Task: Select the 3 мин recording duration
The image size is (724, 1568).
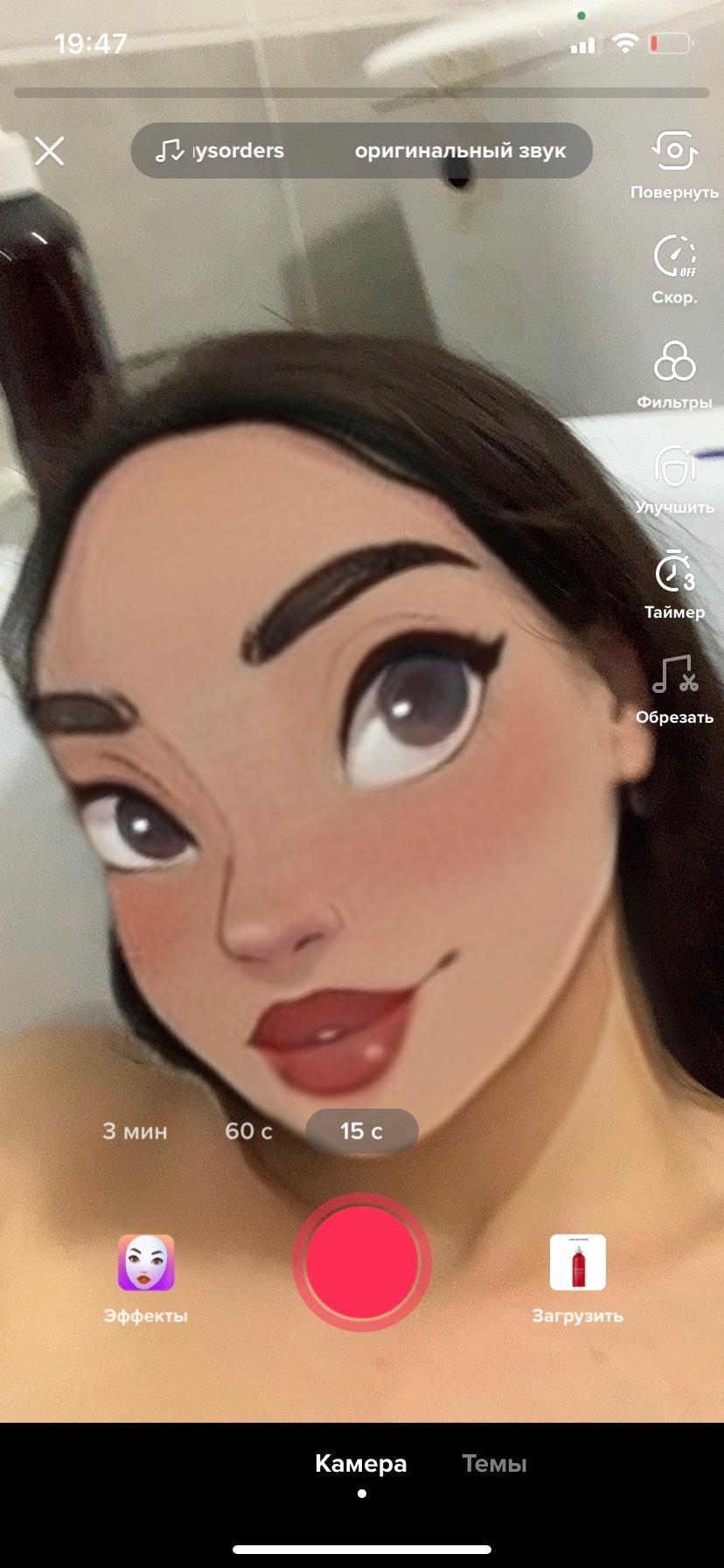Action: click(136, 1130)
